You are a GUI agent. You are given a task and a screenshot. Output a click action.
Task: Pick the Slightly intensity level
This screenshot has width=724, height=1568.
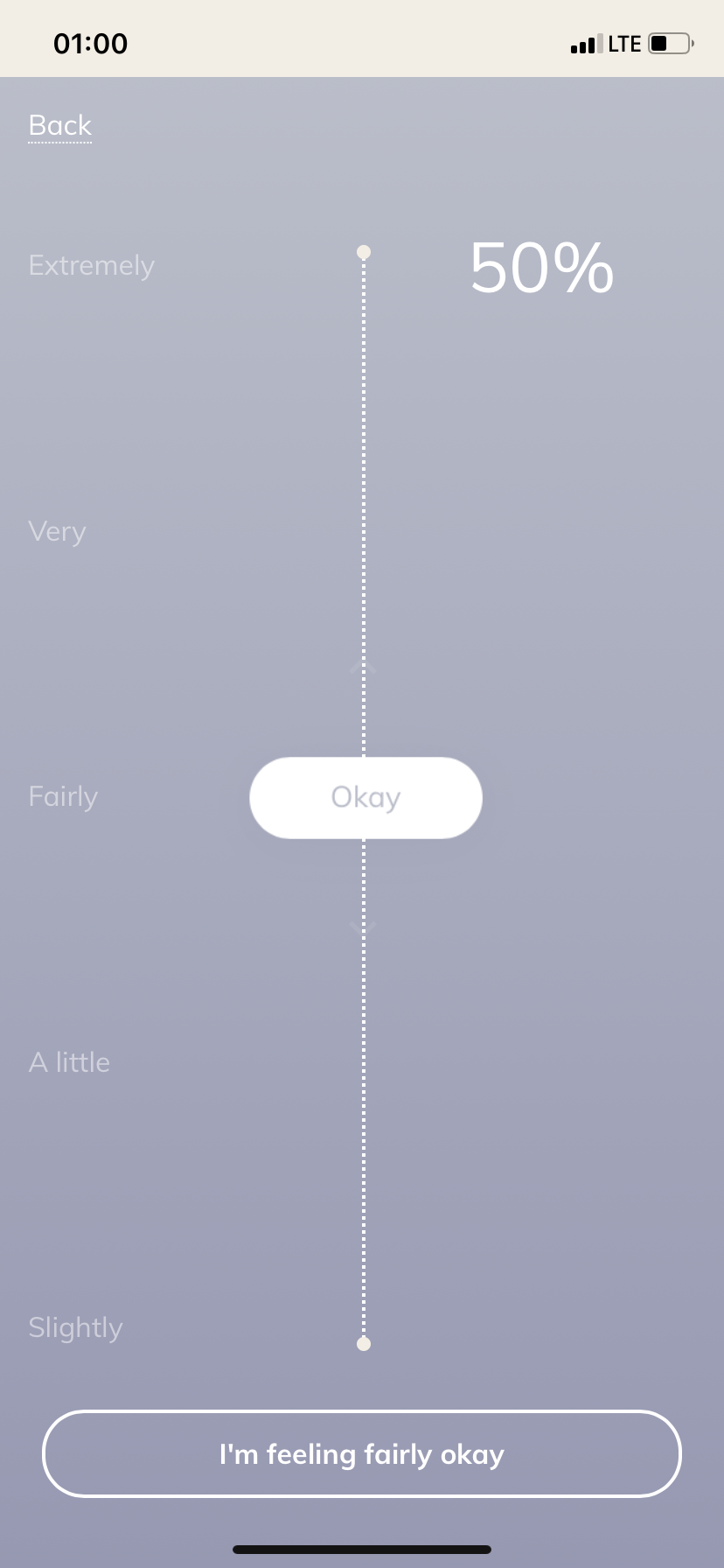click(75, 1327)
